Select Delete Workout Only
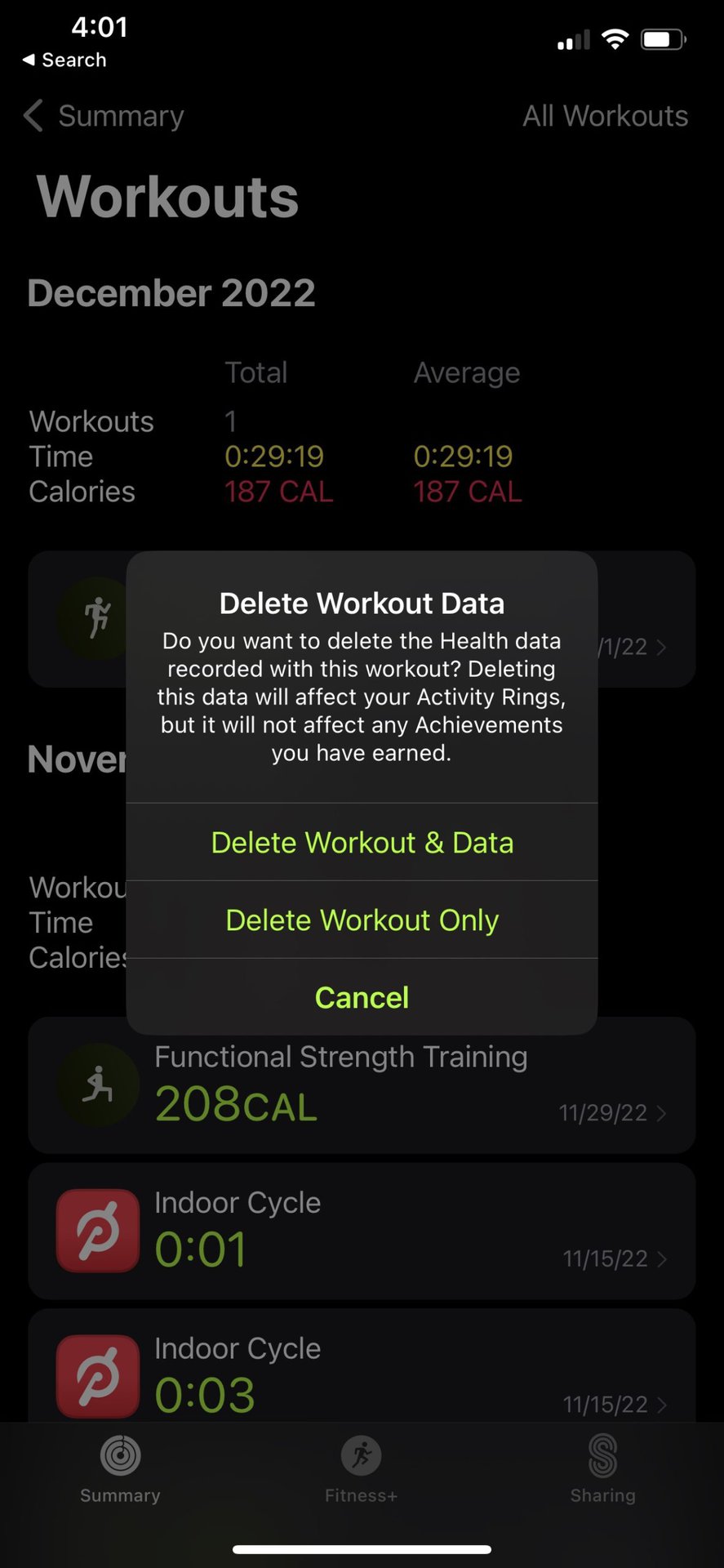This screenshot has height=1568, width=724. (x=362, y=920)
